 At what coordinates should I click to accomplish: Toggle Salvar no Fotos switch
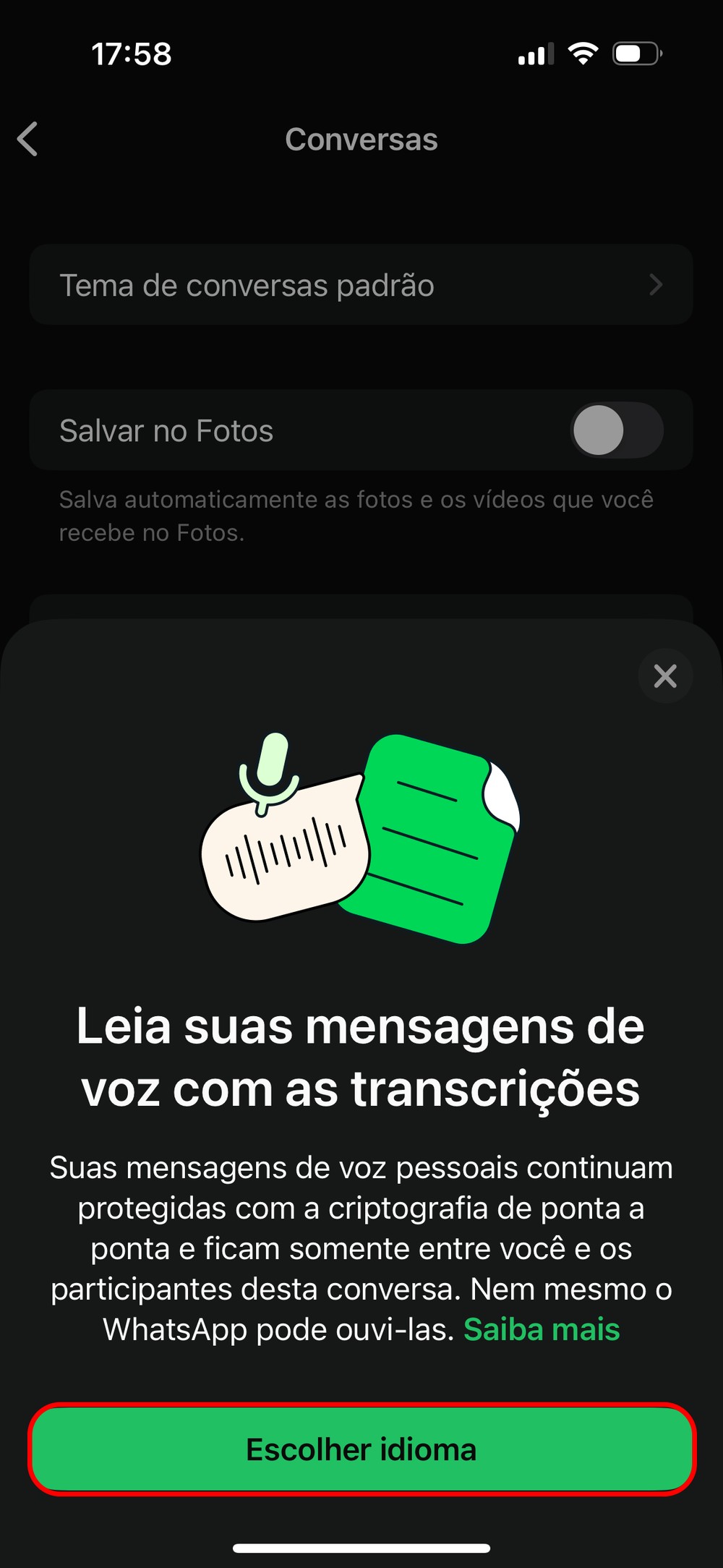click(617, 430)
